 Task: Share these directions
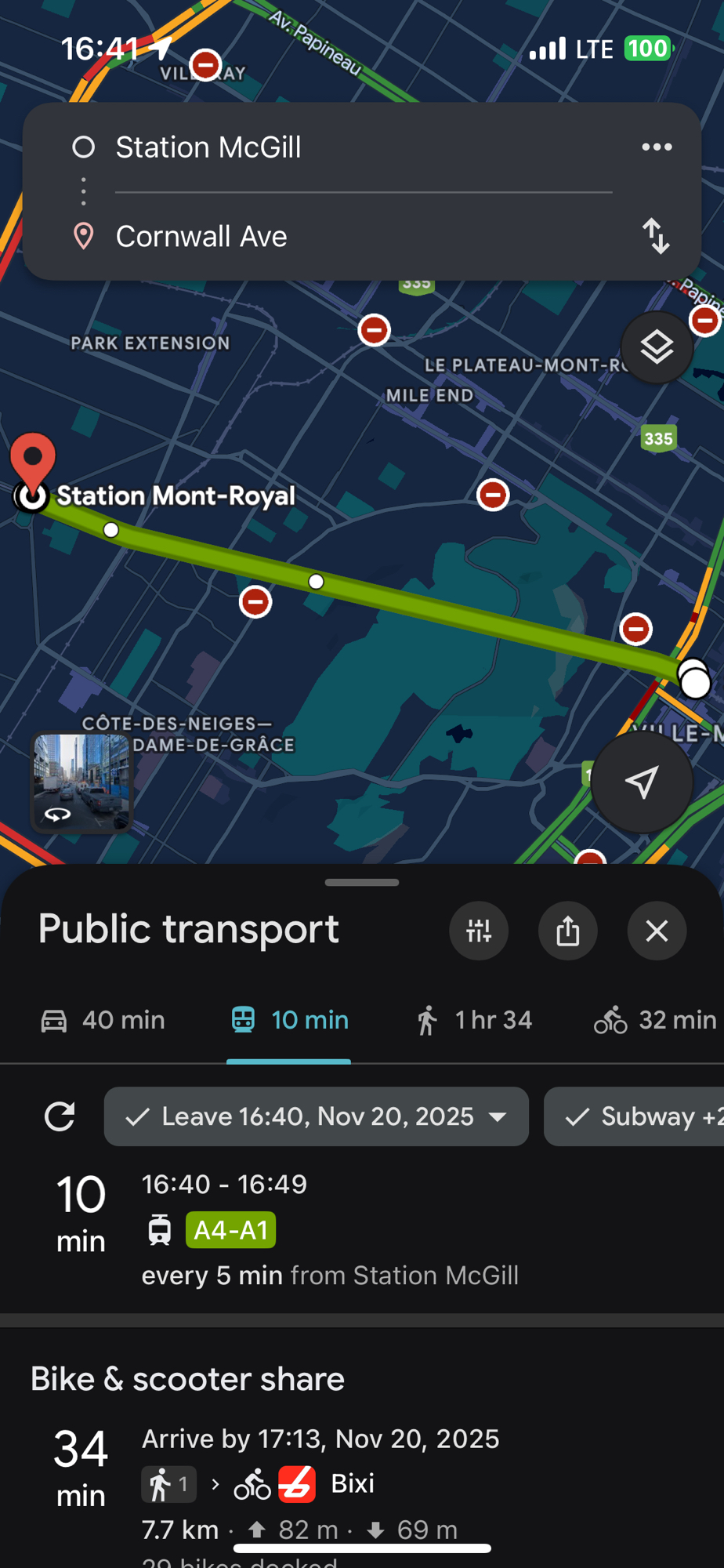click(x=567, y=931)
